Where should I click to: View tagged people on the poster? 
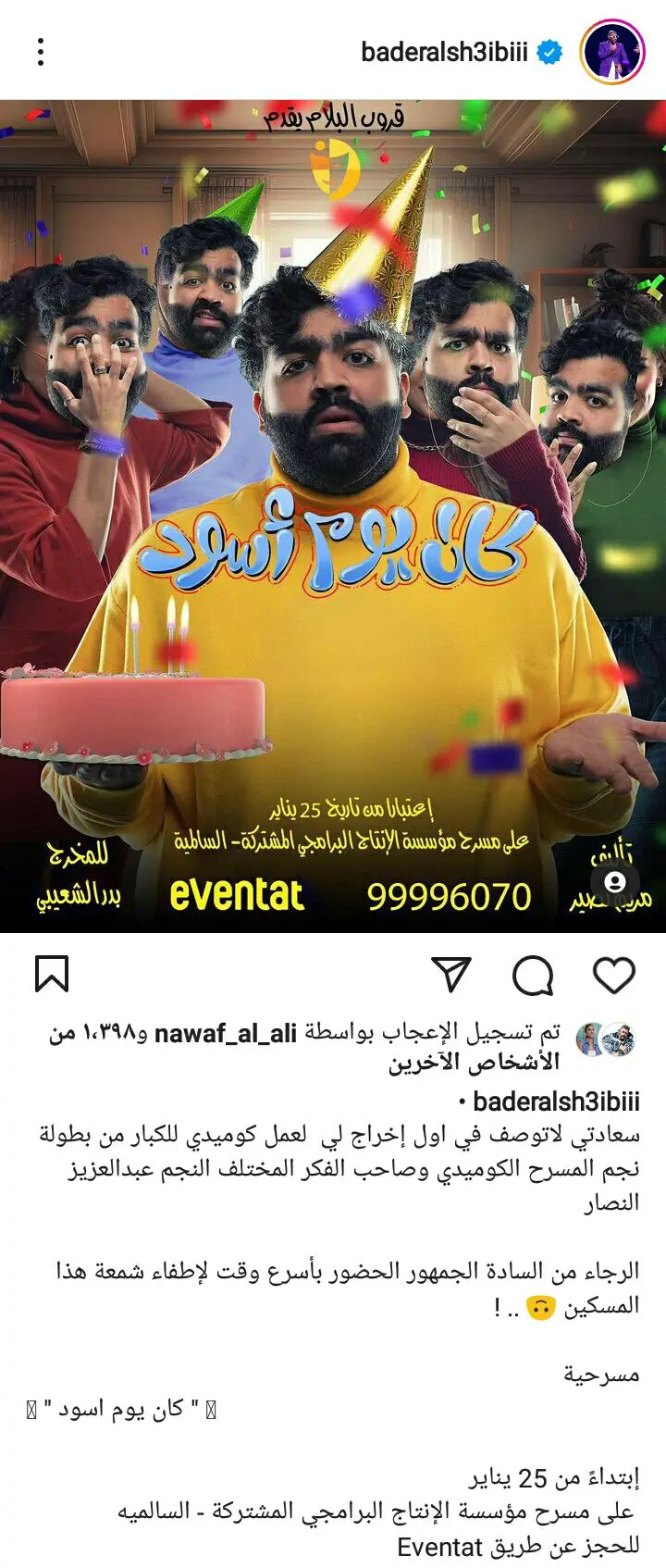click(x=616, y=881)
